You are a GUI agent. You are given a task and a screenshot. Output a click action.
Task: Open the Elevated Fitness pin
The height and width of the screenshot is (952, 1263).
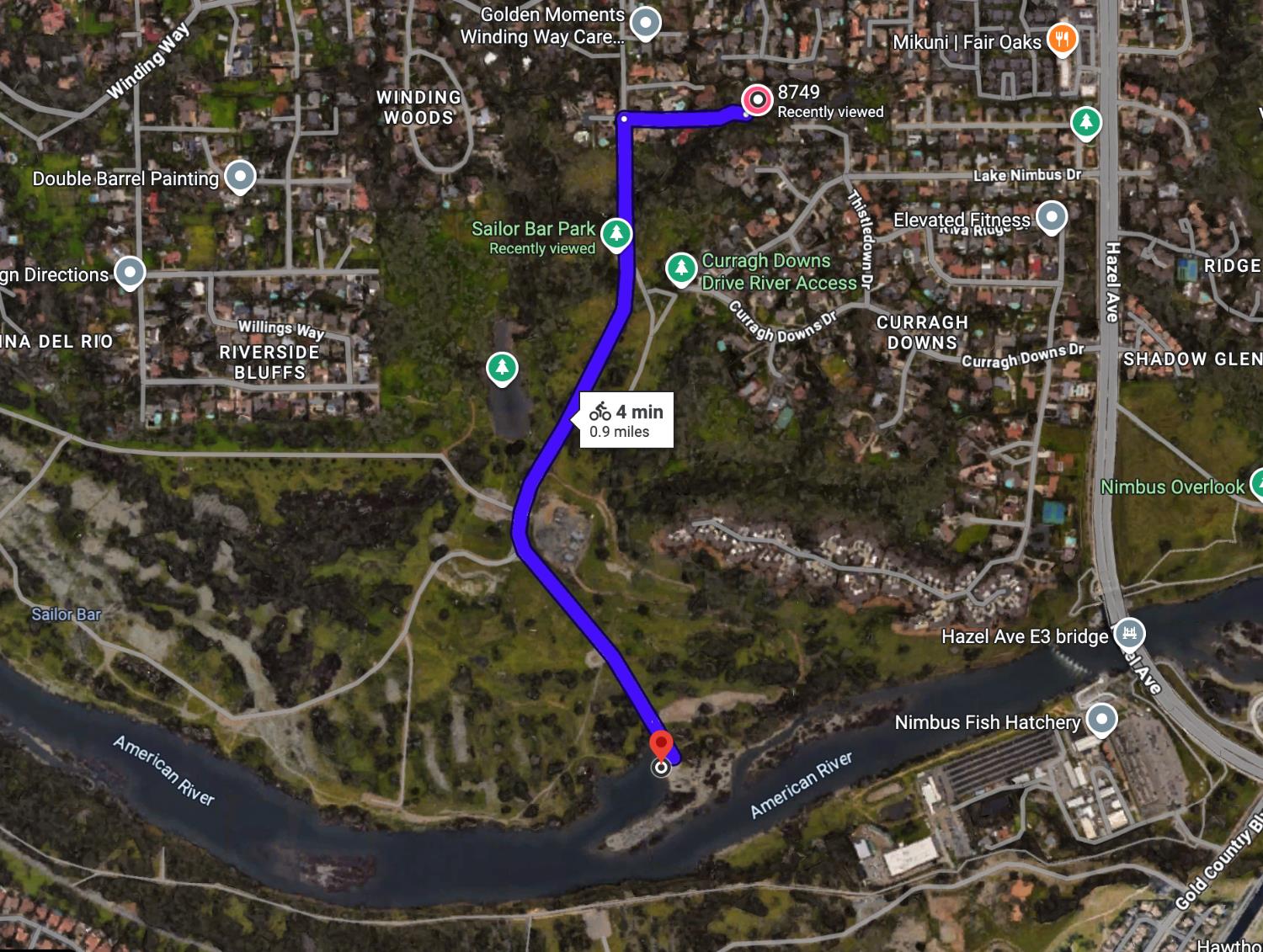click(1051, 216)
